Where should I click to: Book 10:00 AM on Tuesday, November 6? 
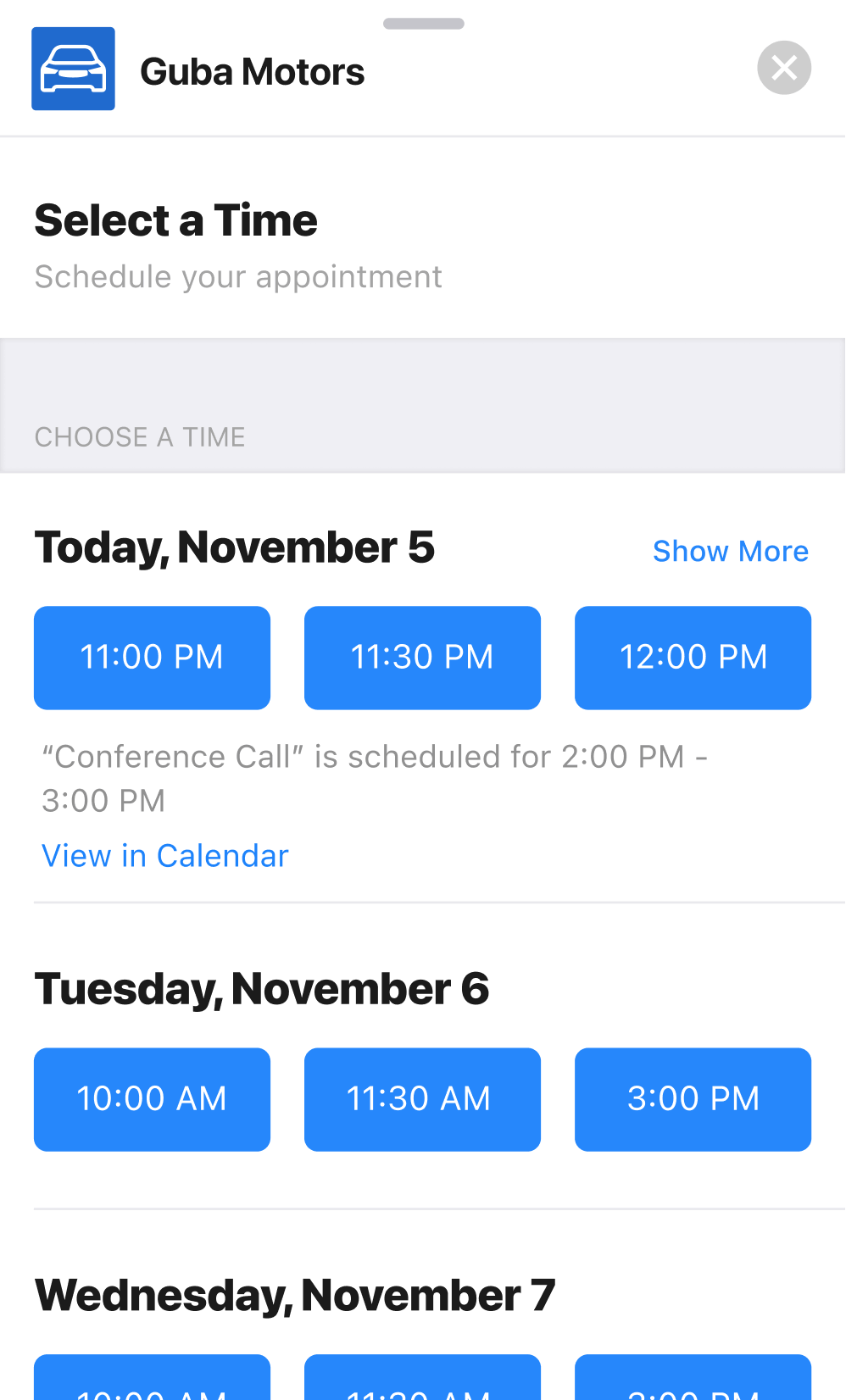(x=152, y=1099)
